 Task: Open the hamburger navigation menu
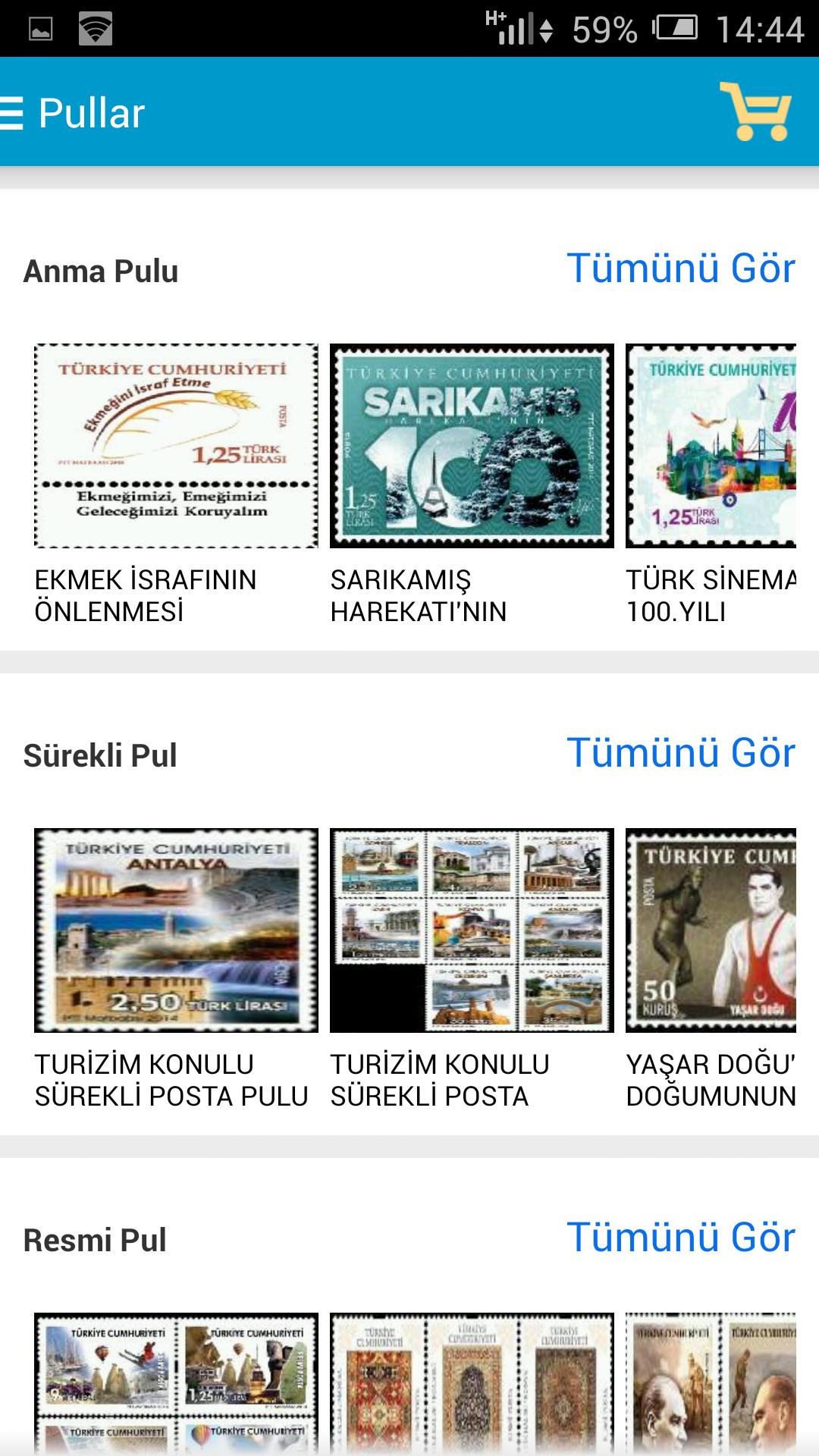tap(12, 114)
